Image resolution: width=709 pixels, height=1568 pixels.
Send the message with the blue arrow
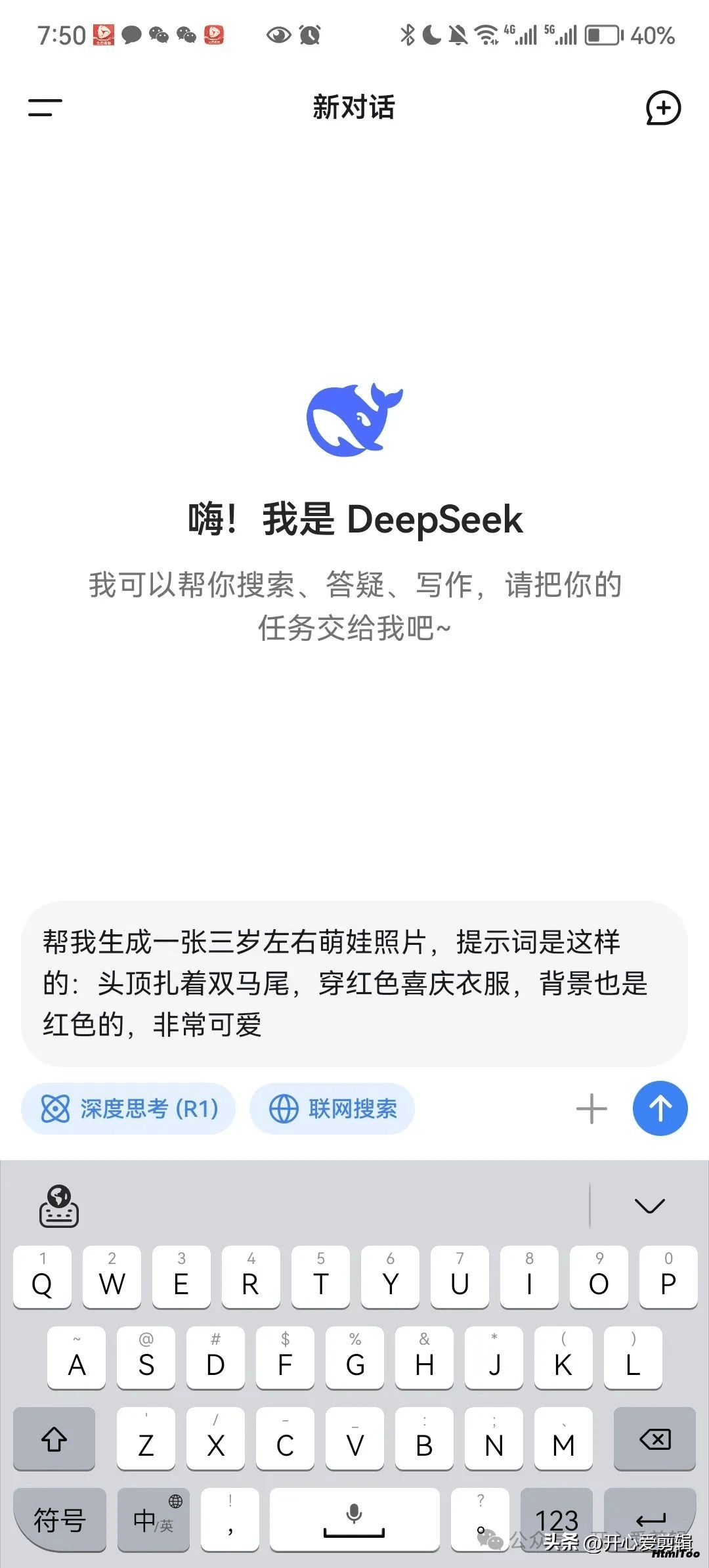pyautogui.click(x=660, y=1108)
